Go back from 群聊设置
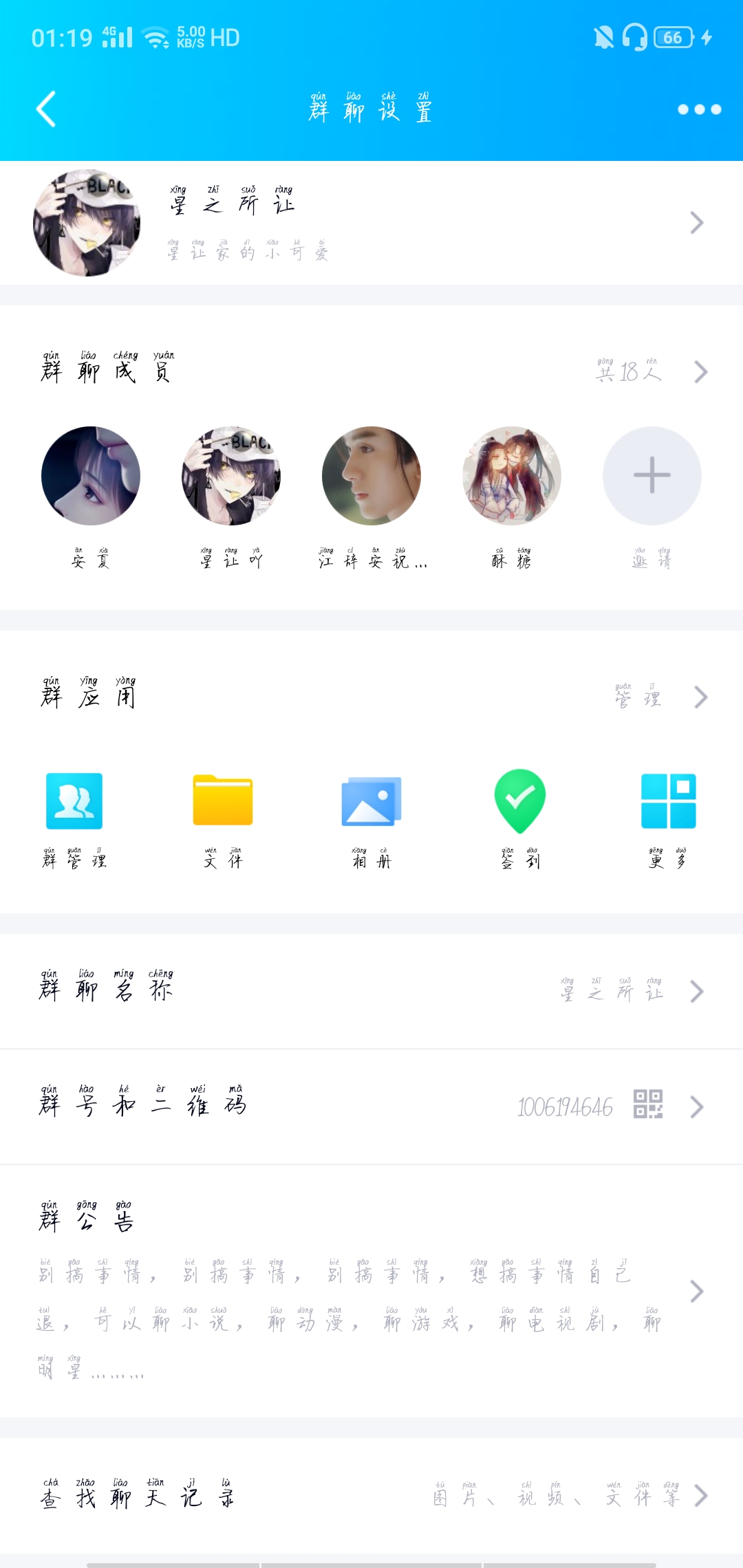Screen dimensions: 743x1568 click(x=46, y=109)
